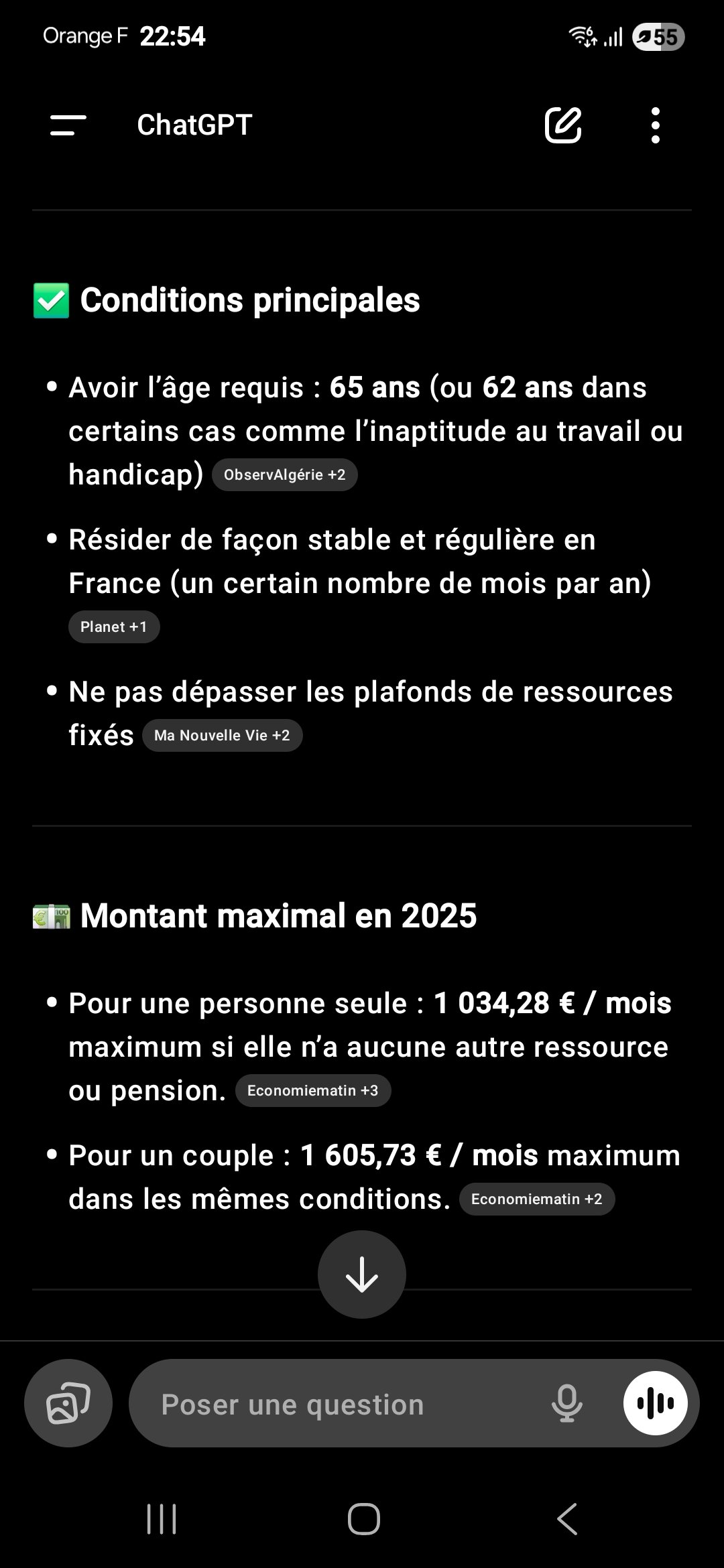Open the Economiematin +3 source chip
Viewport: 724px width, 1568px height.
[x=312, y=1091]
